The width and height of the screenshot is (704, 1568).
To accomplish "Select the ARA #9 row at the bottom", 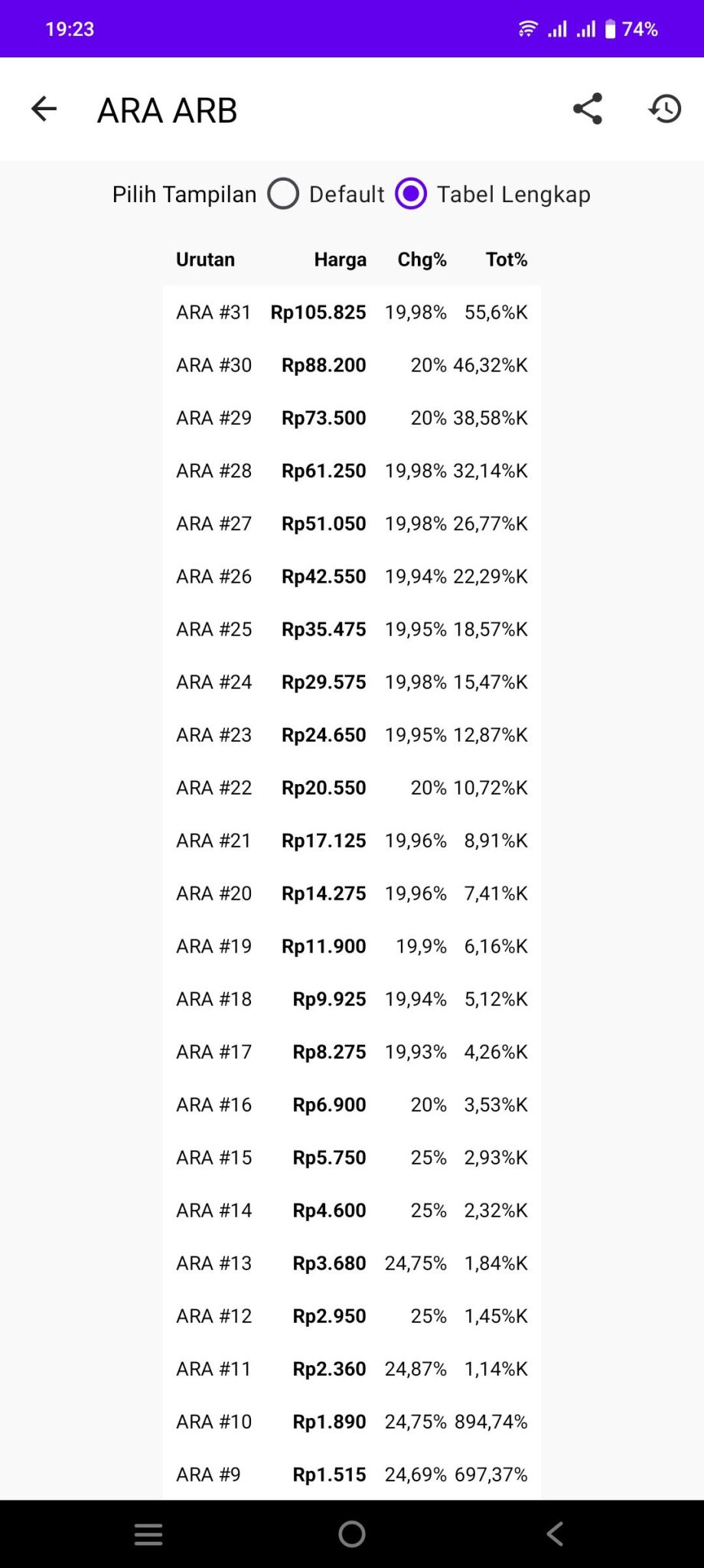I will [351, 1474].
